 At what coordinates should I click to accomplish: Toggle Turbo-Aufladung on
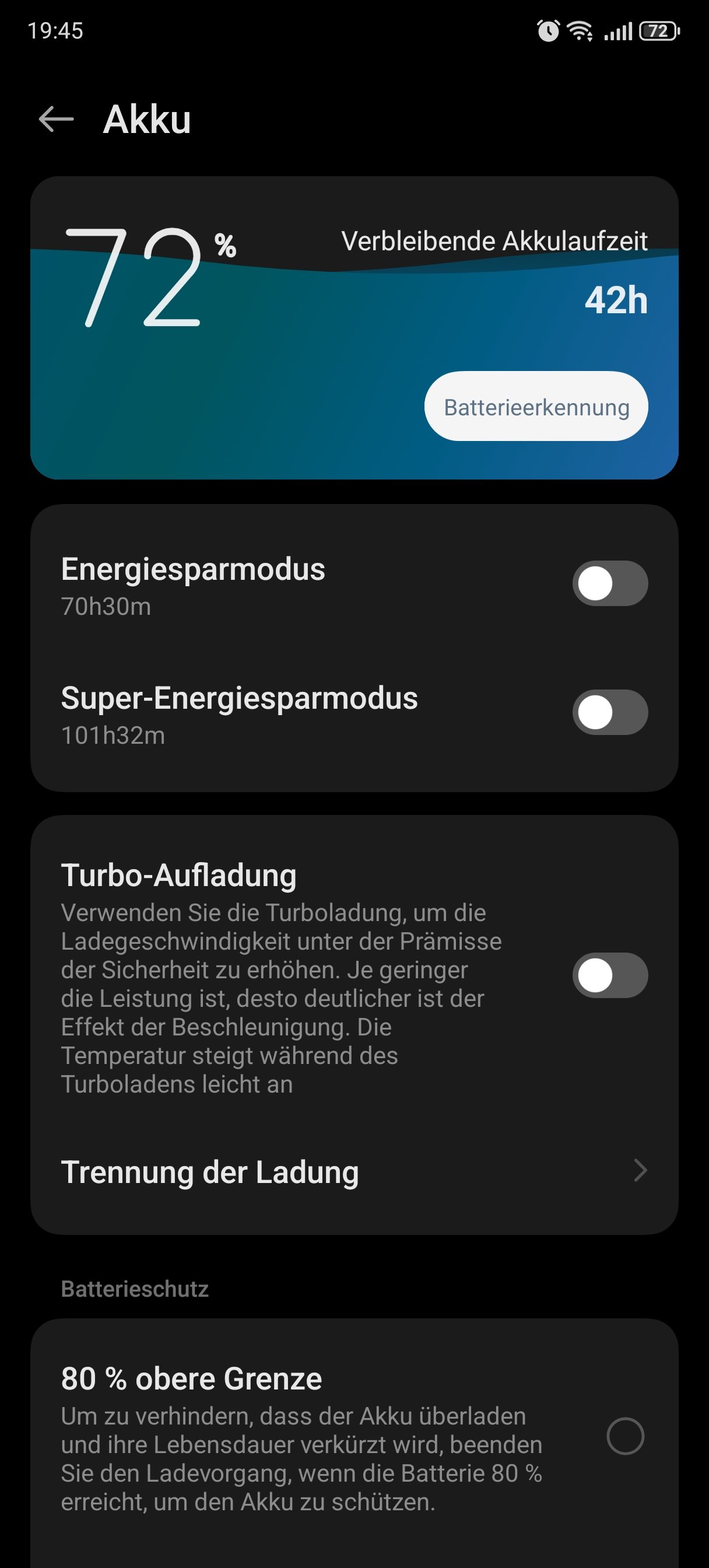[609, 975]
